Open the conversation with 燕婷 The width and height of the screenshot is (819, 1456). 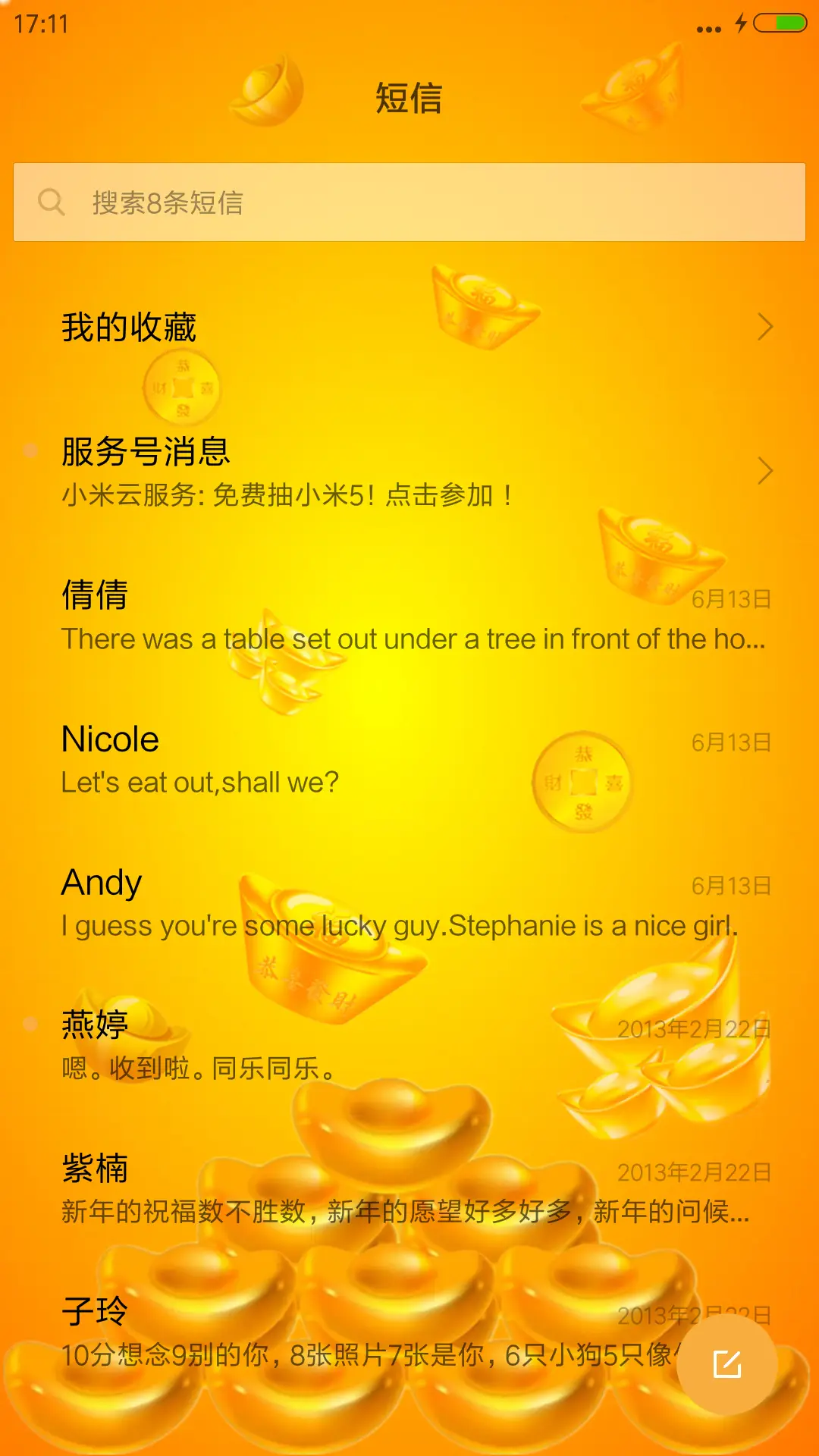tap(409, 1046)
